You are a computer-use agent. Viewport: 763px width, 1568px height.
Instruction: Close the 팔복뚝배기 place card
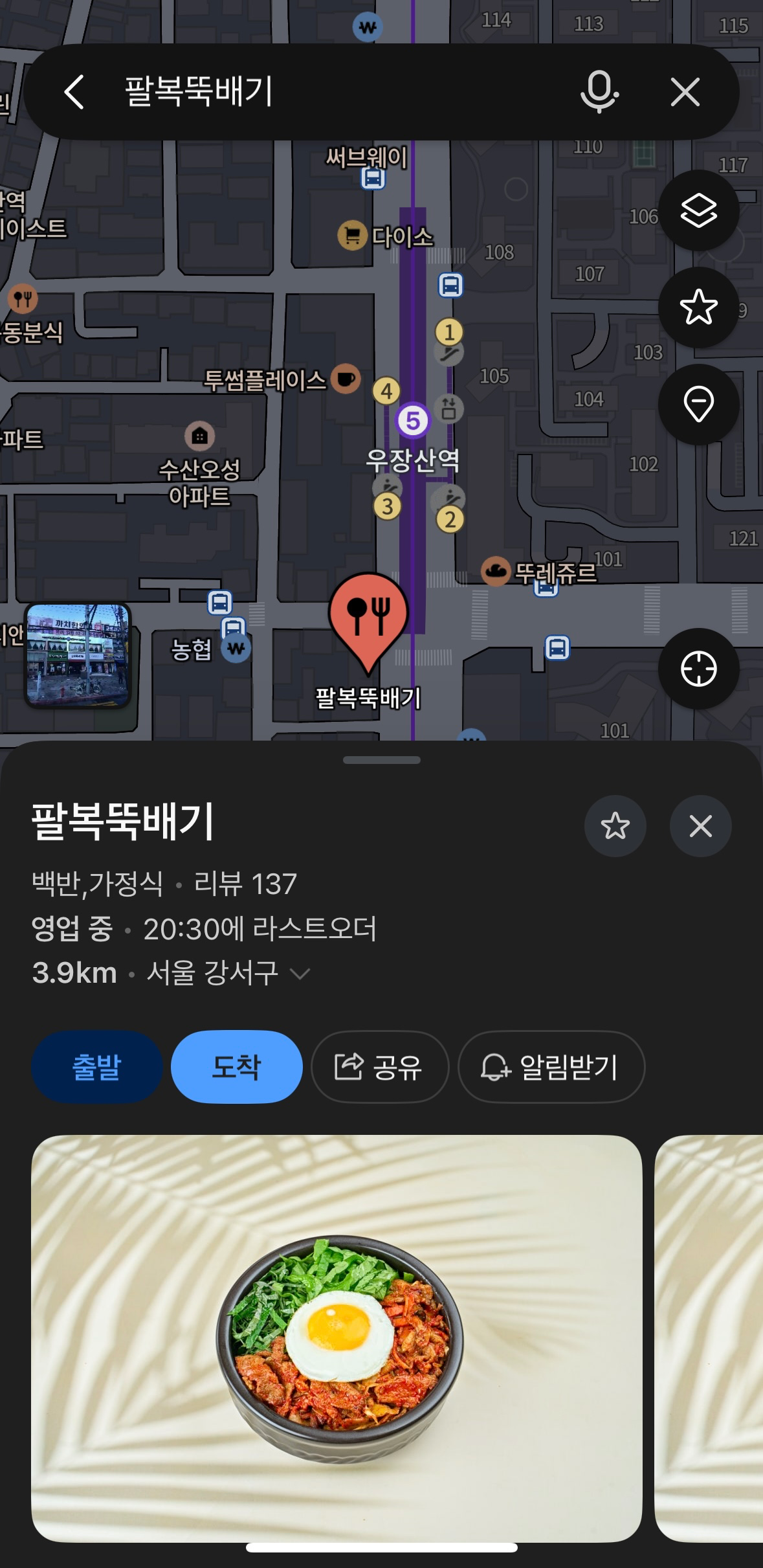pyautogui.click(x=700, y=826)
